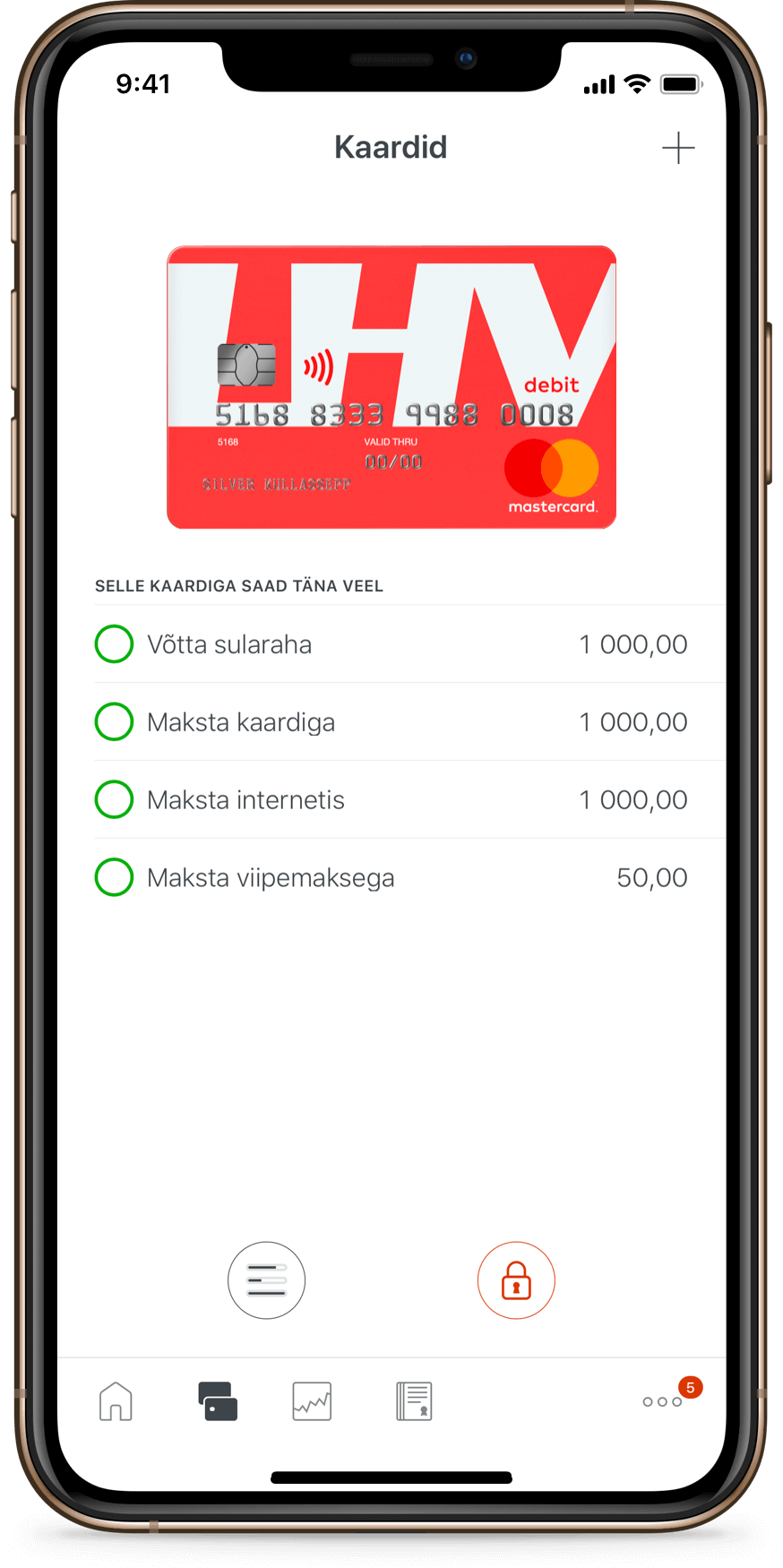Screen dimensions: 783x1568
Task: Open the LHV debit card
Action: [x=391, y=387]
